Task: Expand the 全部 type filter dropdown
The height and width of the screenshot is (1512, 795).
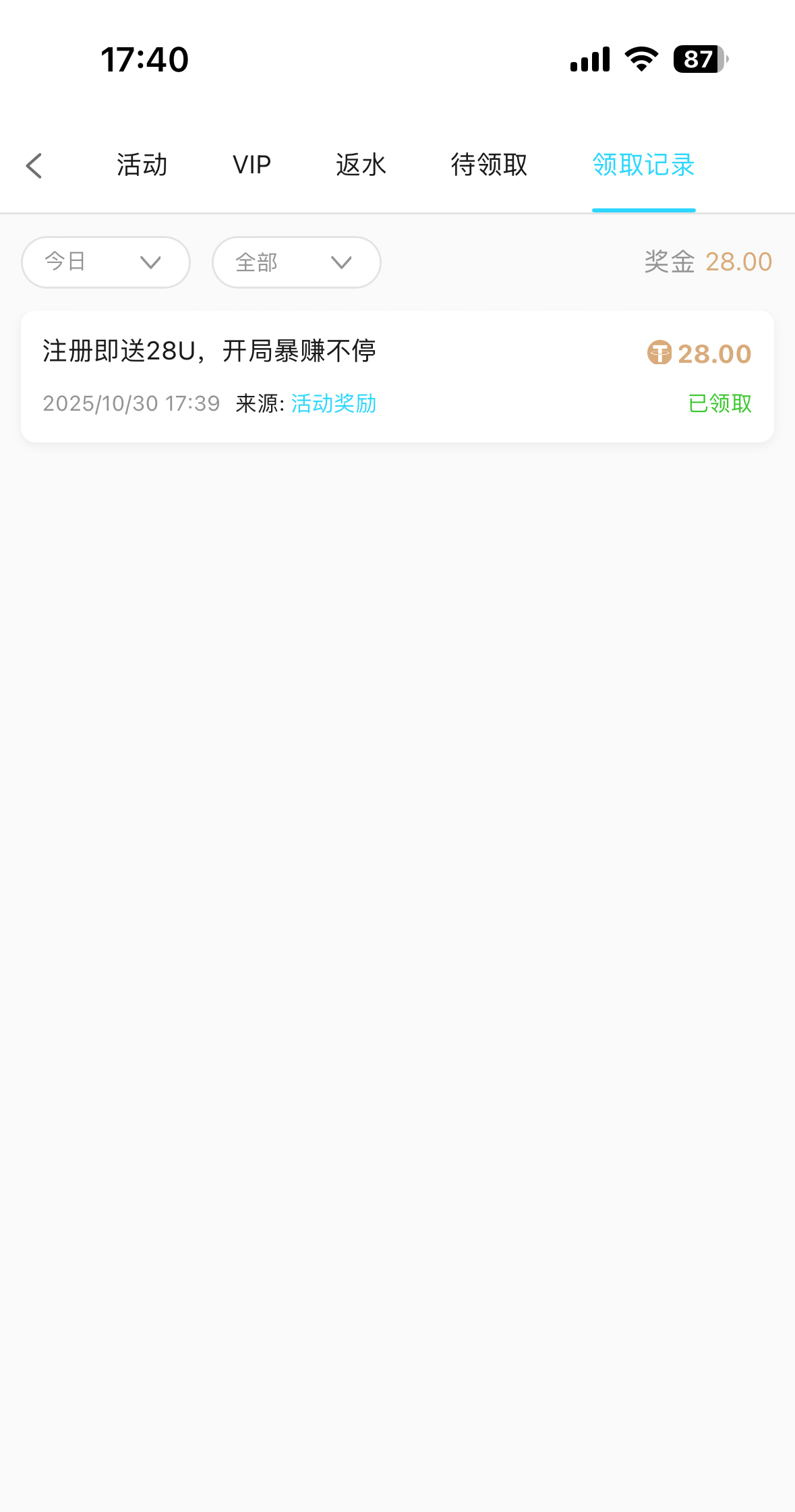Action: click(297, 262)
